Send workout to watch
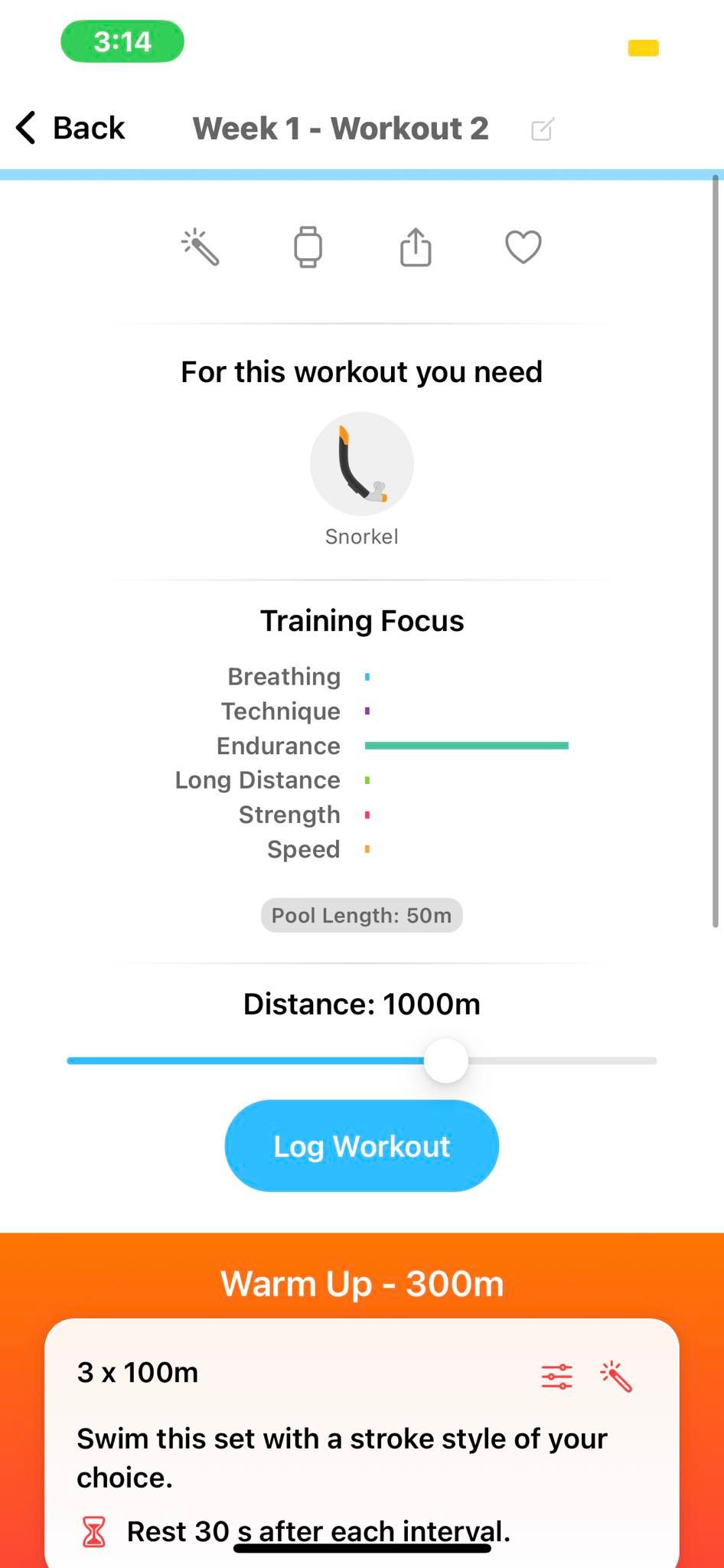Viewport: 724px width, 1568px height. [308, 247]
